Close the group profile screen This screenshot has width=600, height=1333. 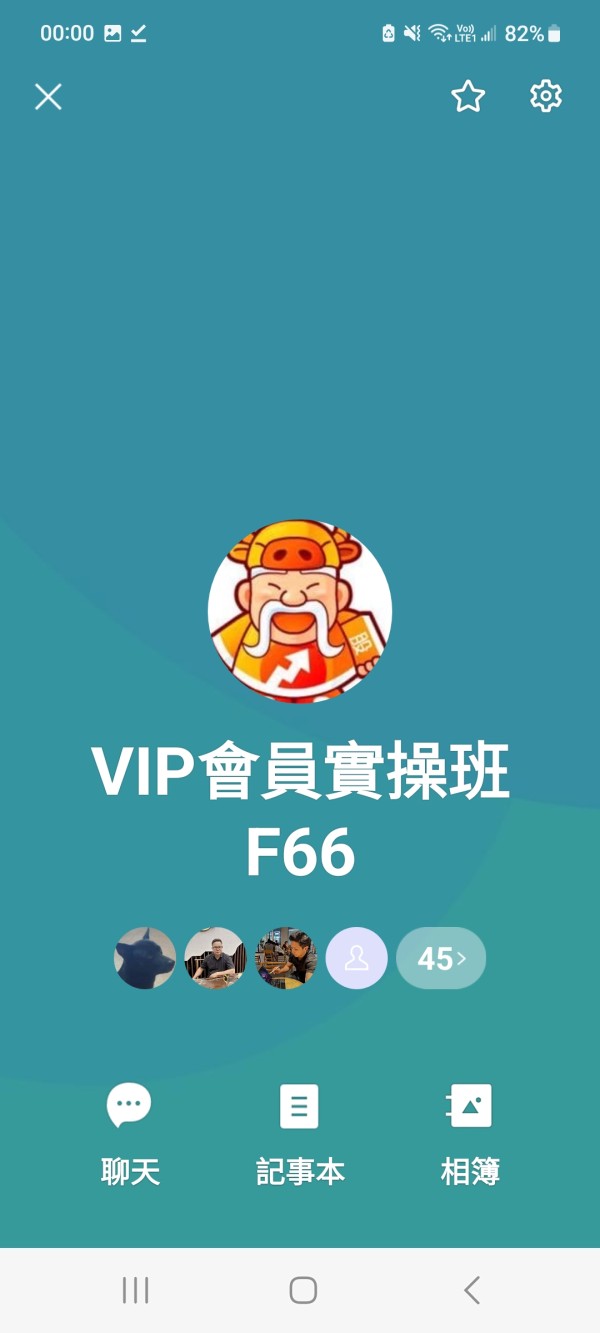[48, 97]
